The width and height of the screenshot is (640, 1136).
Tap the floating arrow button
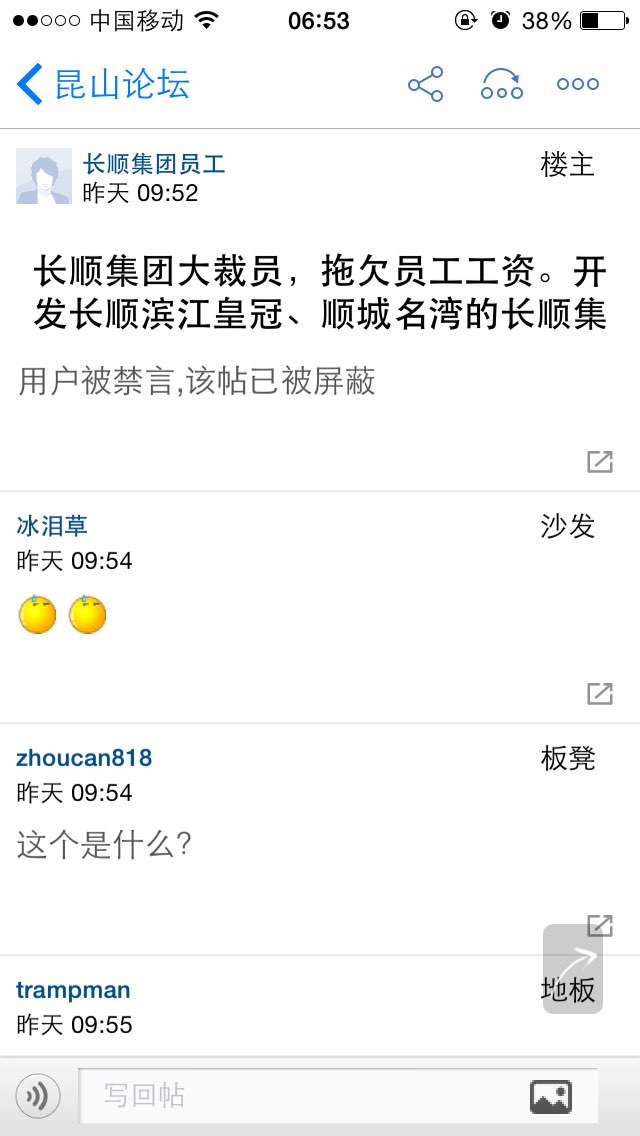coord(573,969)
